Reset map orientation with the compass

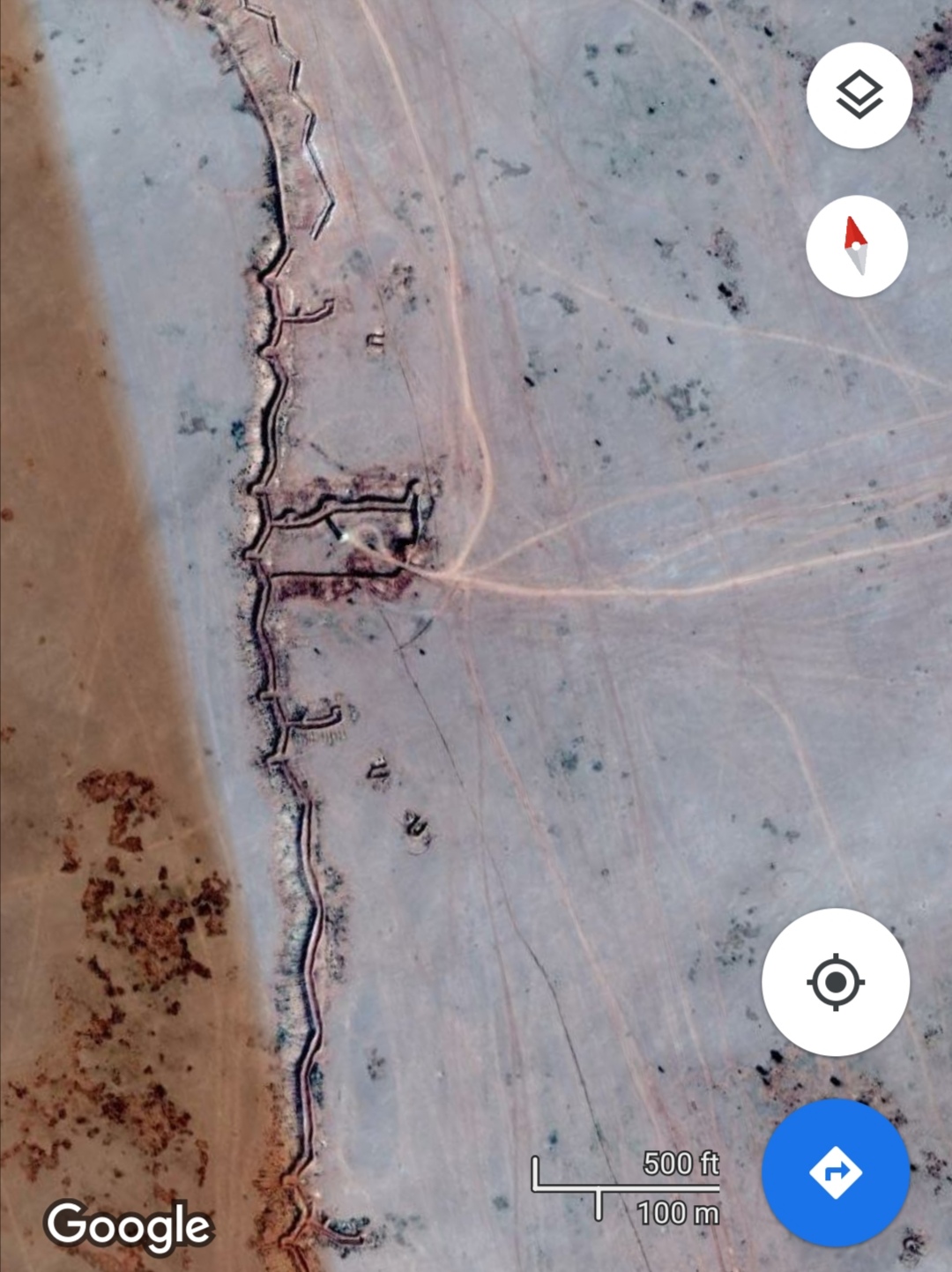tap(856, 246)
